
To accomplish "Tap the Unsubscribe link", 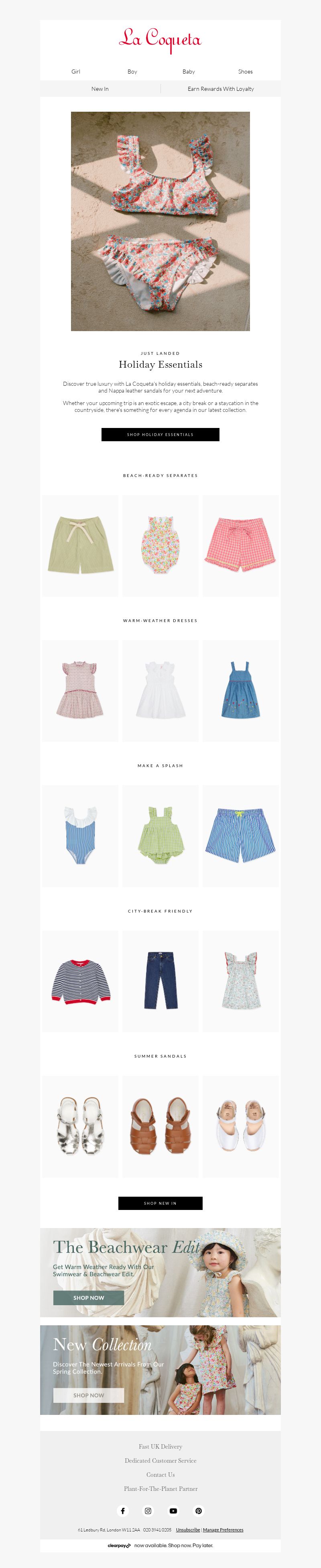I will point(188,1530).
